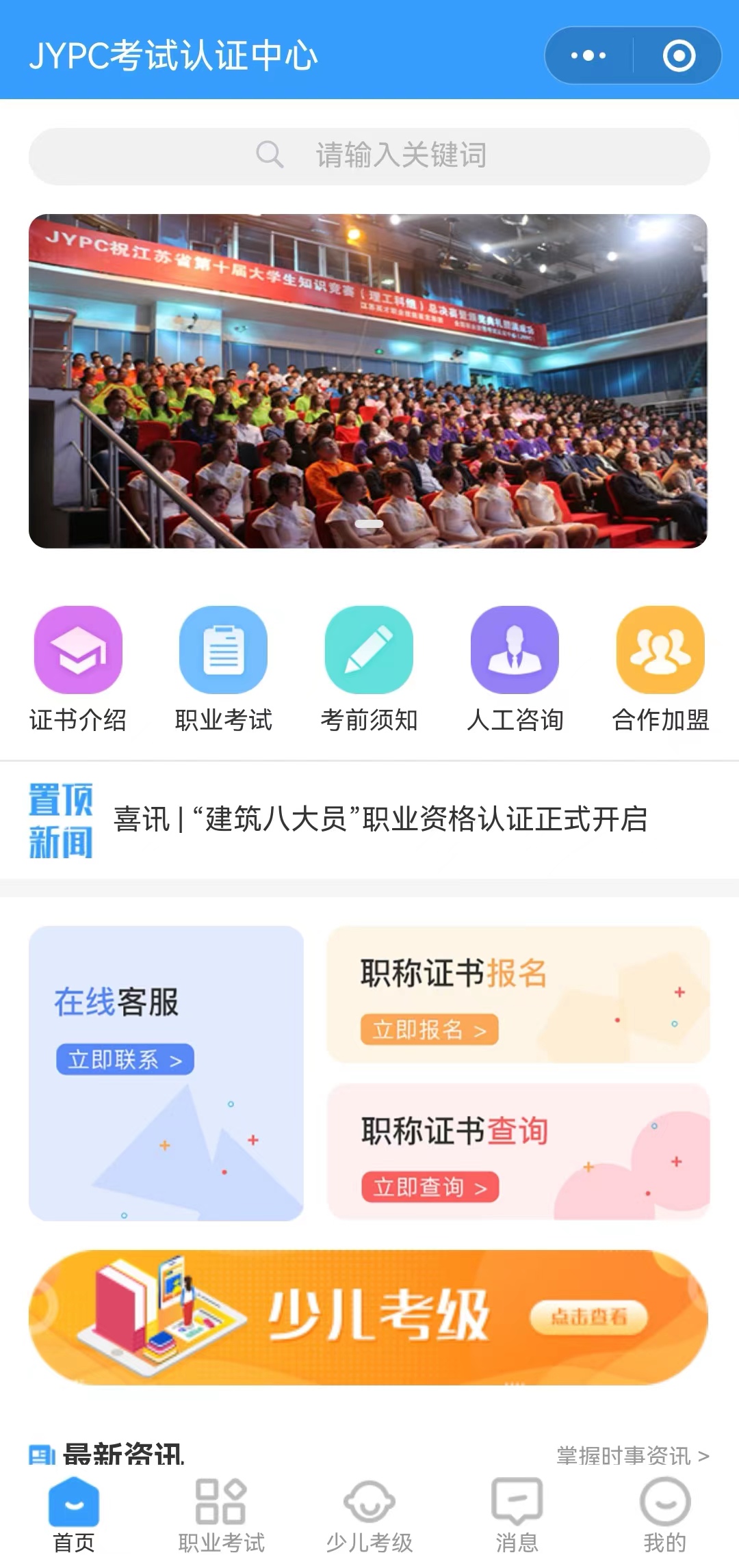Screen dimensions: 739x1568
Task: Switch to the 职业考试 bottom tab
Action: click(221, 1513)
